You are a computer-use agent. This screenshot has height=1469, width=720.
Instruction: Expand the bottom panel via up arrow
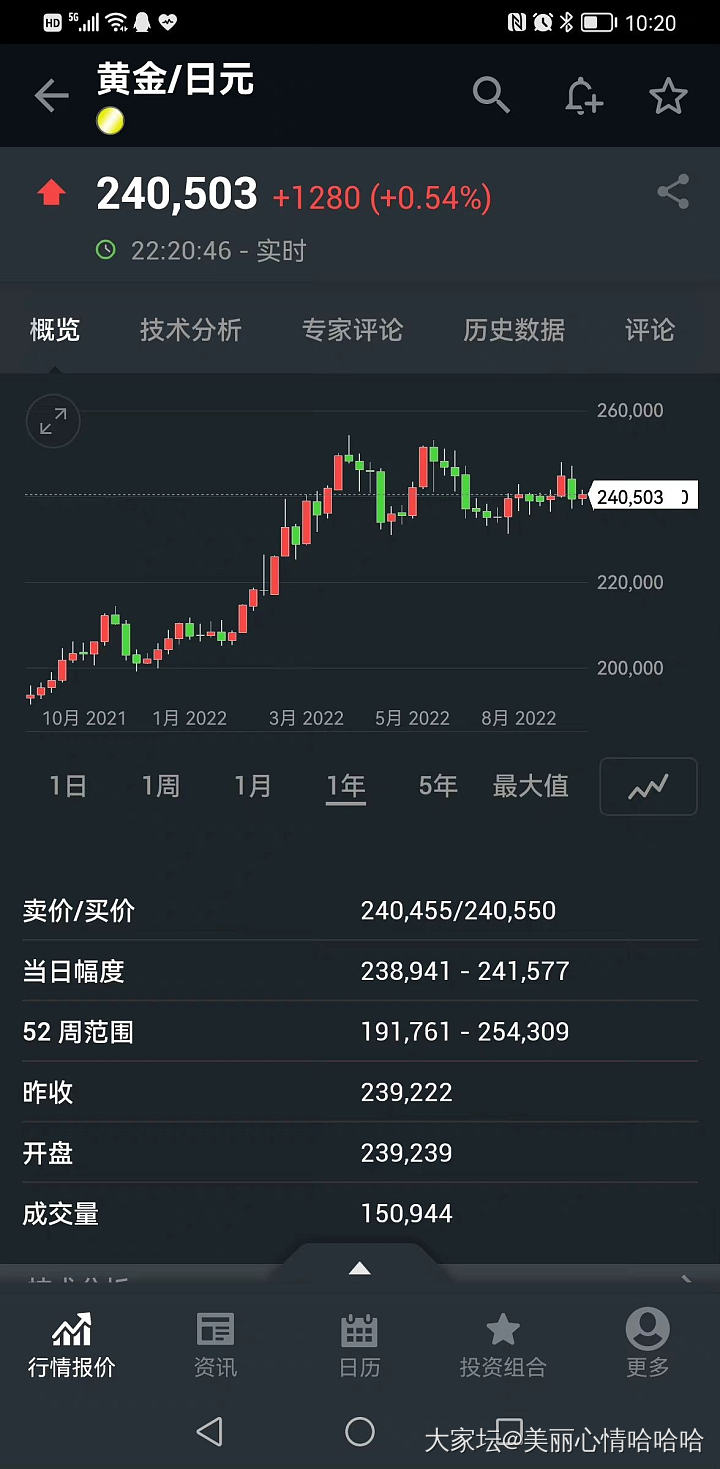tap(359, 1268)
